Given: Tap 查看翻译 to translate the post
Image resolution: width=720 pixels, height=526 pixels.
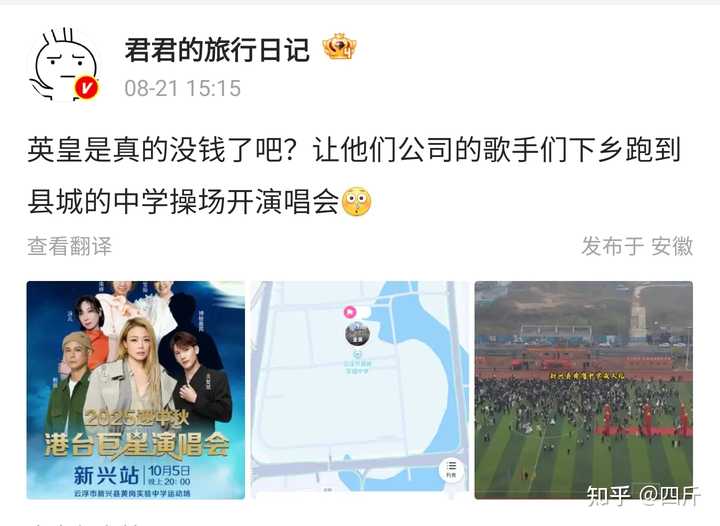Looking at the screenshot, I should 69,246.
